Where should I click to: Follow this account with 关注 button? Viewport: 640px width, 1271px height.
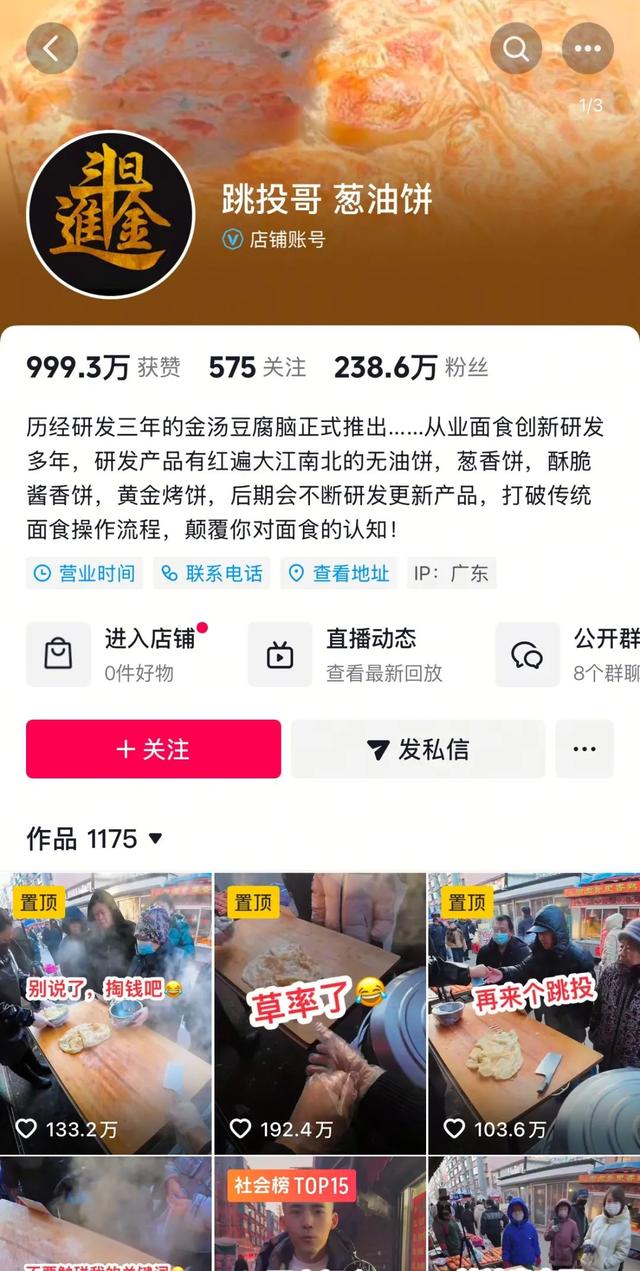(153, 749)
